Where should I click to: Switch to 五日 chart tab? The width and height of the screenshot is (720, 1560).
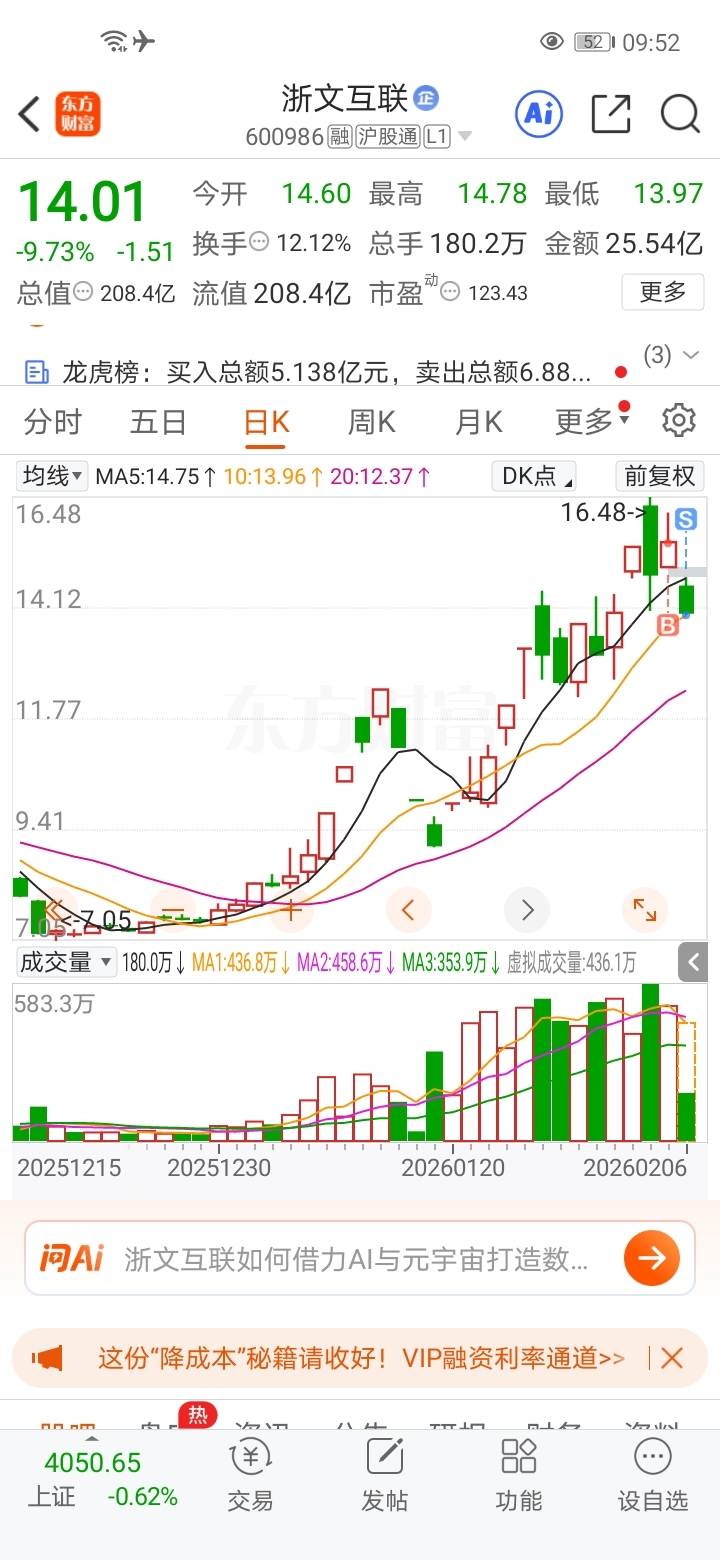click(158, 422)
